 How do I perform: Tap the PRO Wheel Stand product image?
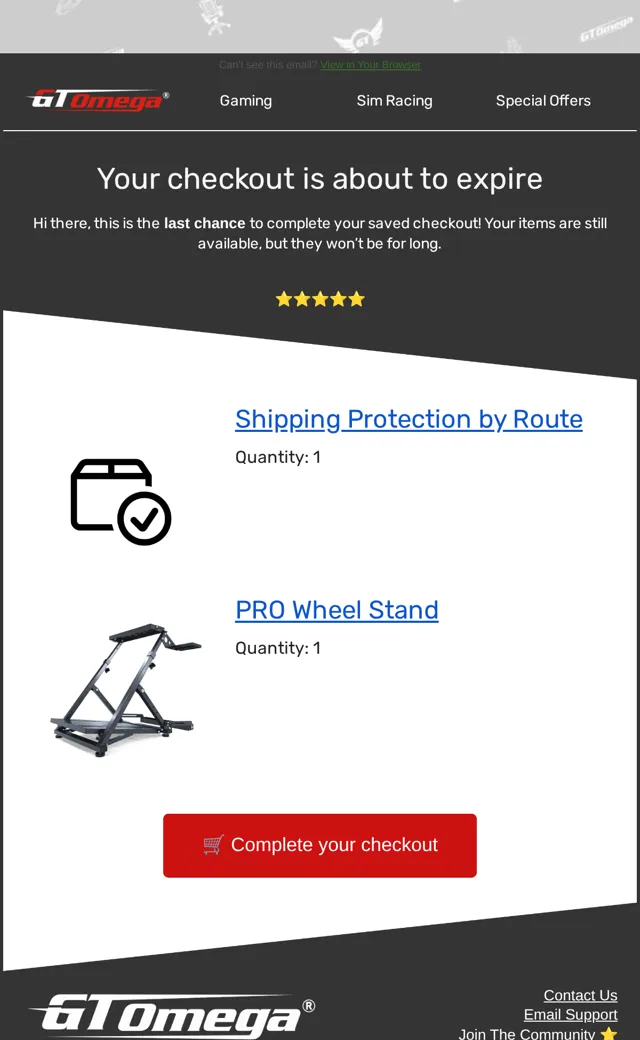125,690
